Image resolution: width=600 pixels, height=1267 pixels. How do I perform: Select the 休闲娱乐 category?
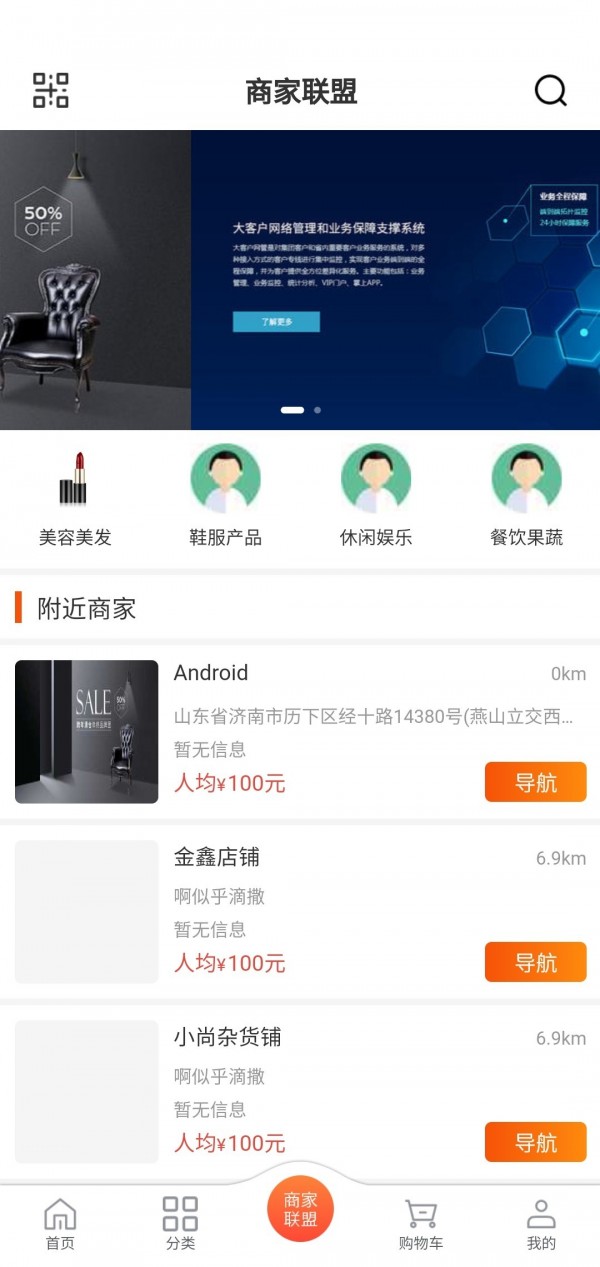pyautogui.click(x=376, y=496)
